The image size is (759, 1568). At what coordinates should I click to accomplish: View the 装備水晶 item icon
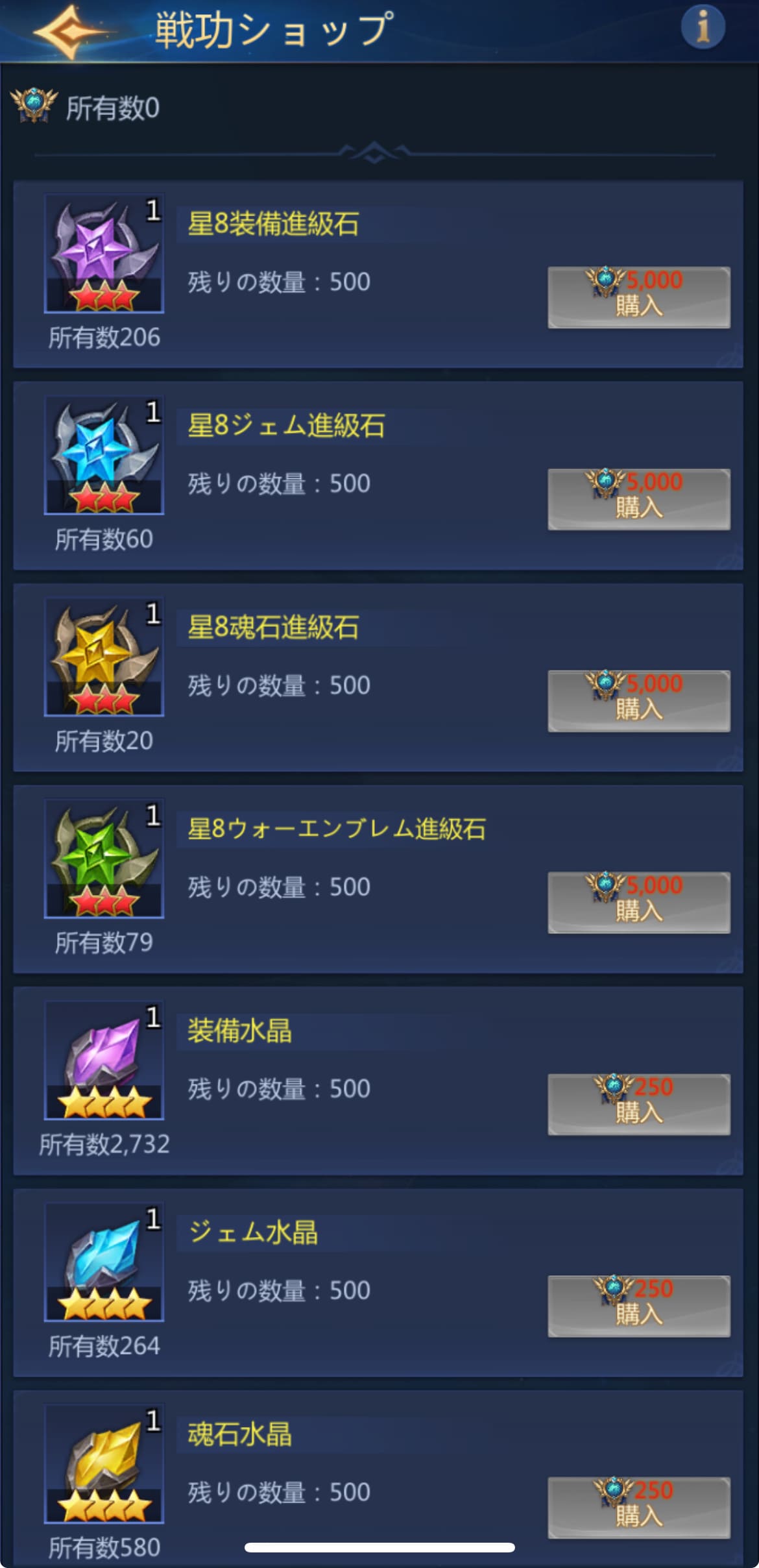[104, 1060]
